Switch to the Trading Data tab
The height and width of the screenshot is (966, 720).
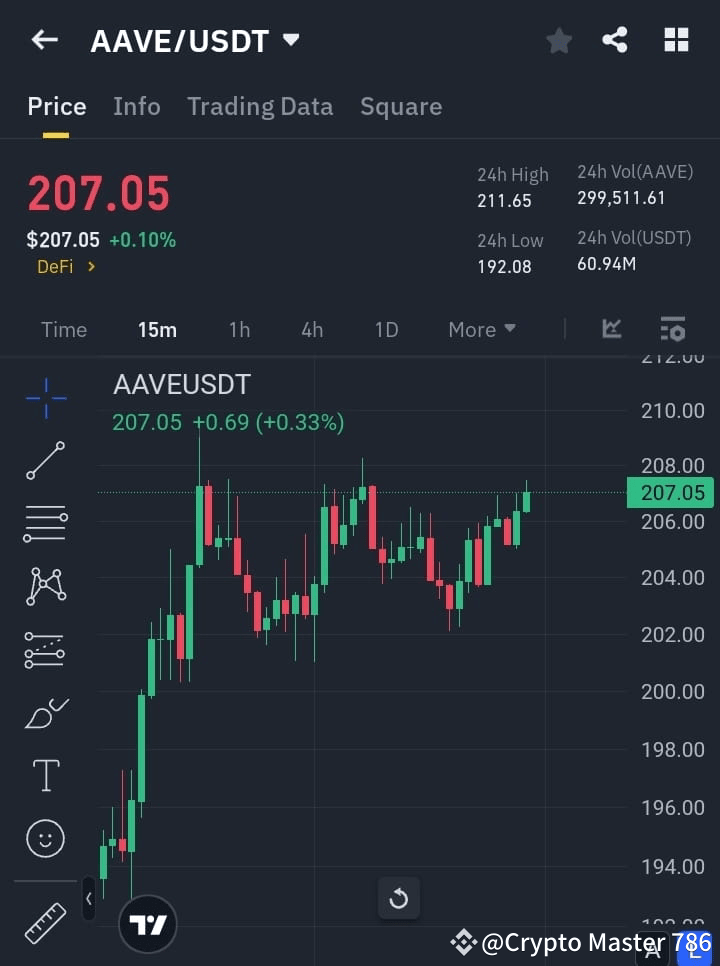[x=260, y=106]
